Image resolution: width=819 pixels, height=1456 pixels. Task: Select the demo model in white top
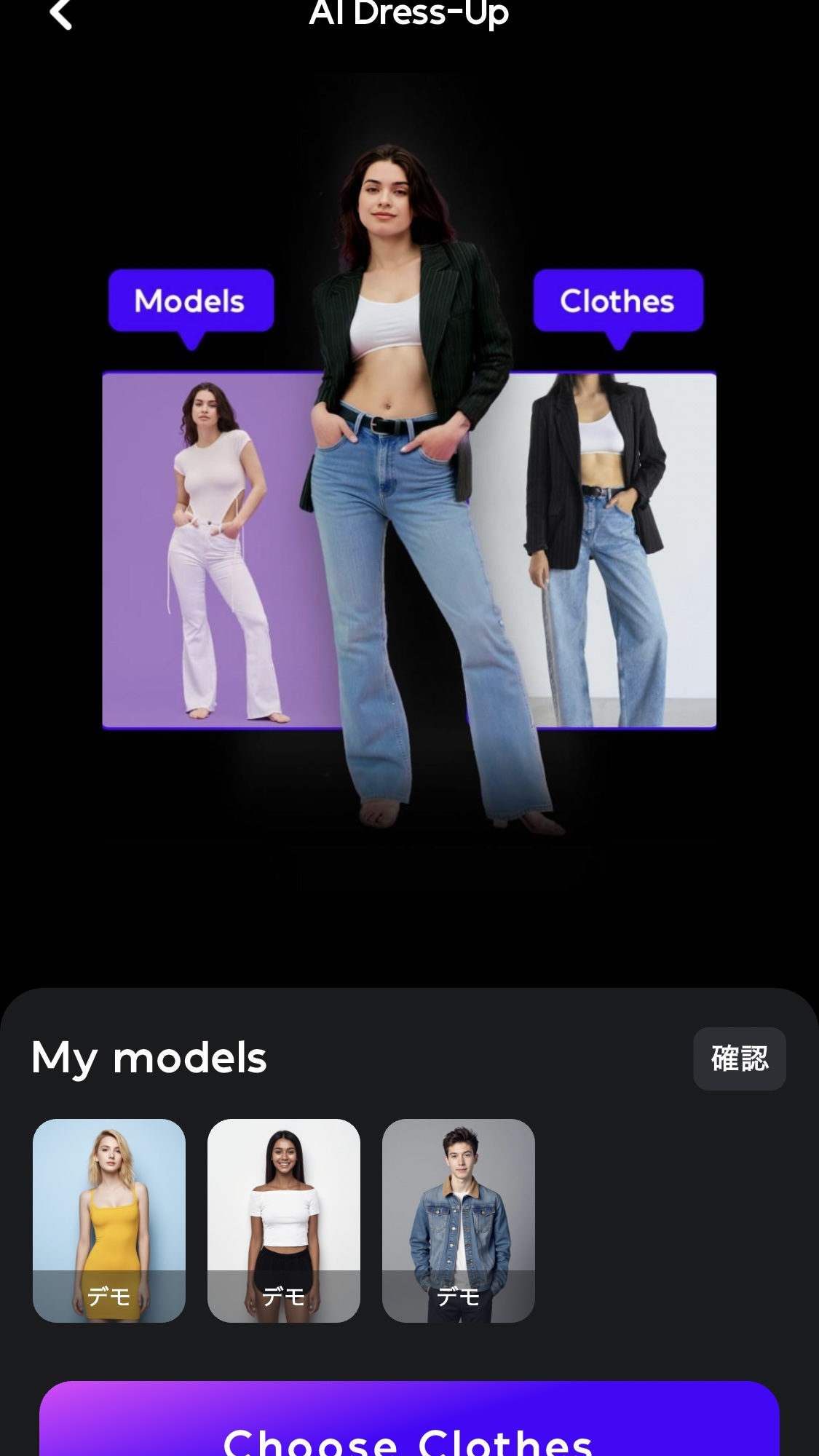[284, 1220]
